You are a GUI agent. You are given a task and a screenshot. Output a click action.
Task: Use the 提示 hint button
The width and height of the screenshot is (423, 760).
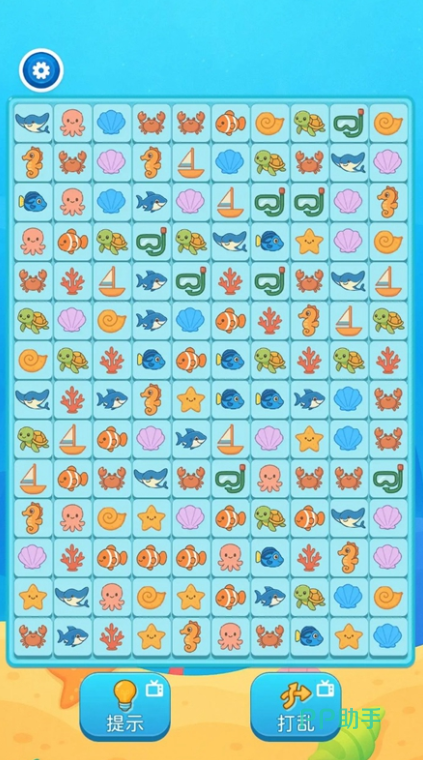(x=125, y=706)
